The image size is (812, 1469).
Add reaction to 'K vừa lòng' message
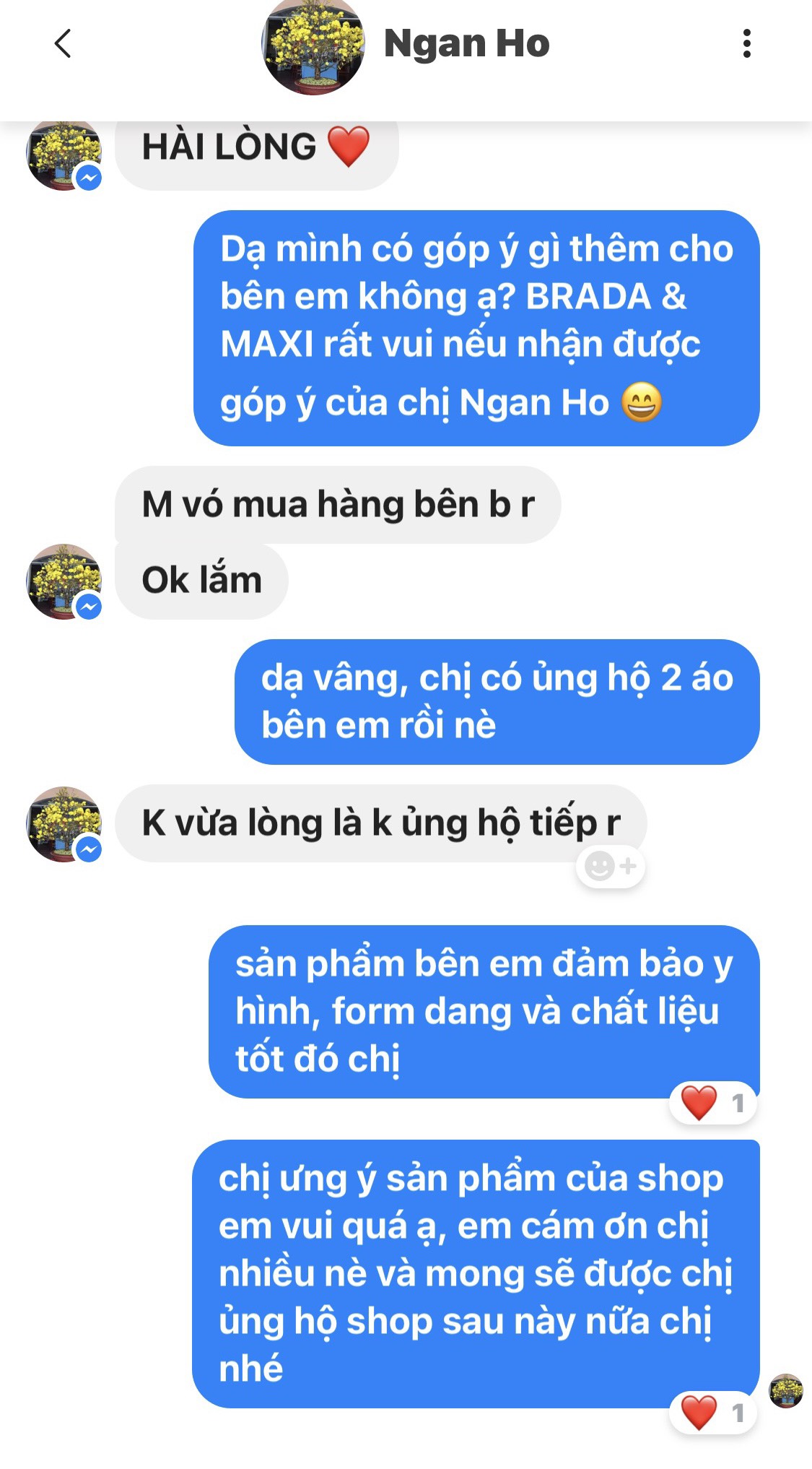pyautogui.click(x=610, y=866)
